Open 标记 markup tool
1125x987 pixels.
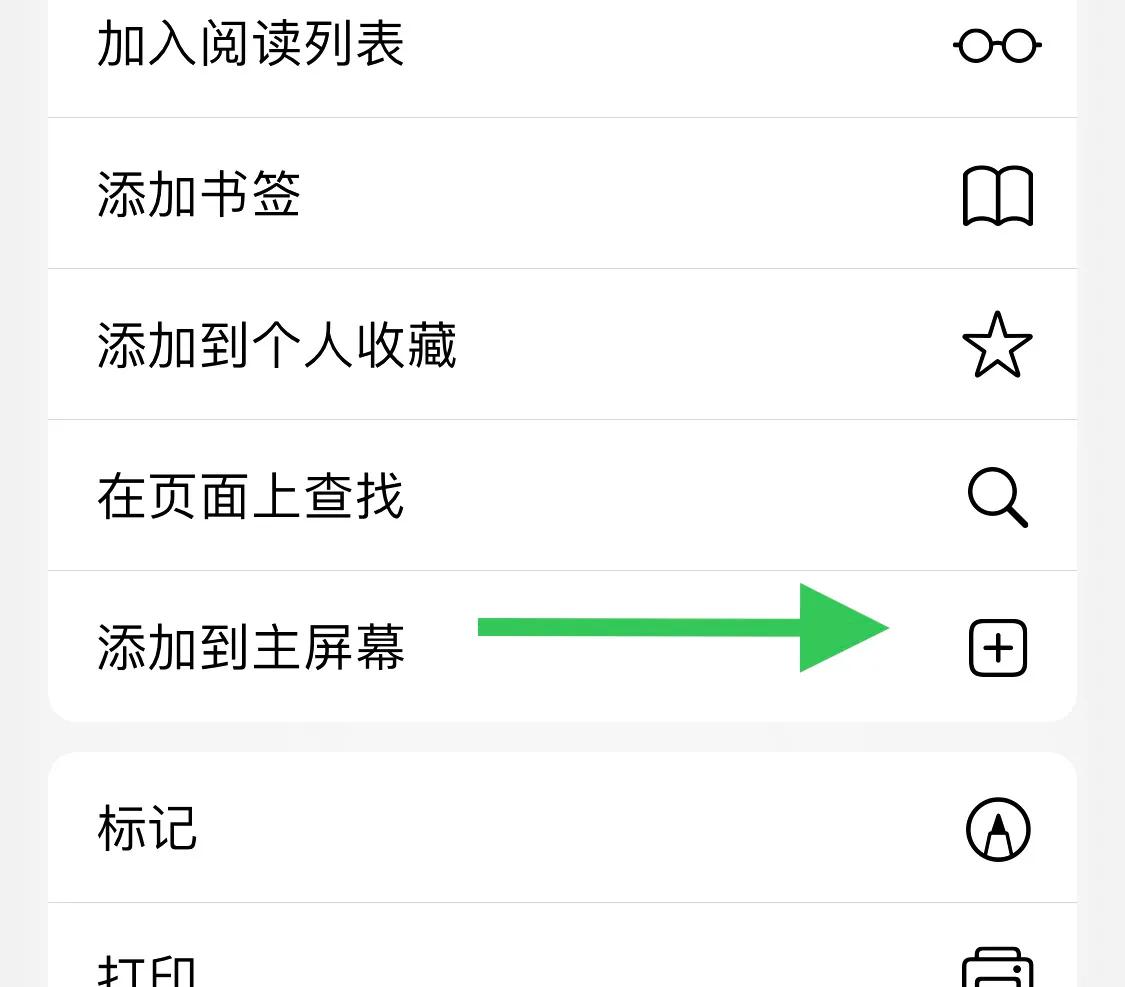point(148,829)
